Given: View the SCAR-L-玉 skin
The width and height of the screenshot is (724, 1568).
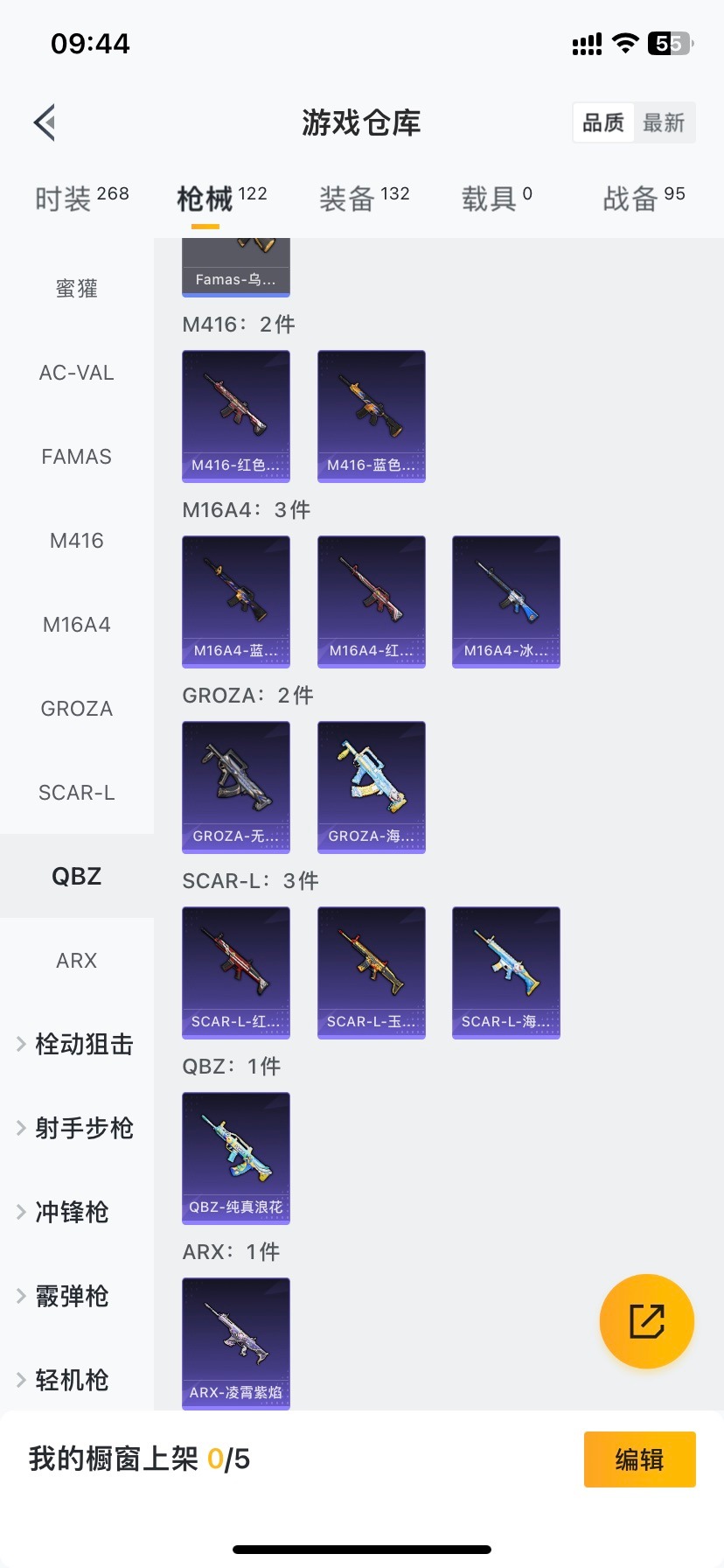Looking at the screenshot, I should click(x=372, y=972).
